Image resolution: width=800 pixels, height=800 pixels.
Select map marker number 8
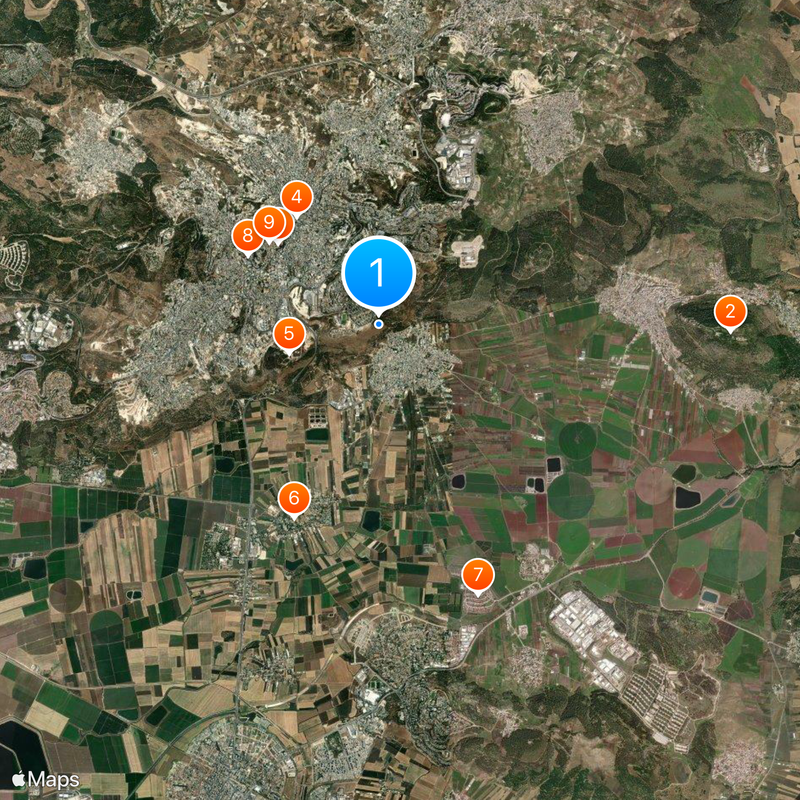246,237
